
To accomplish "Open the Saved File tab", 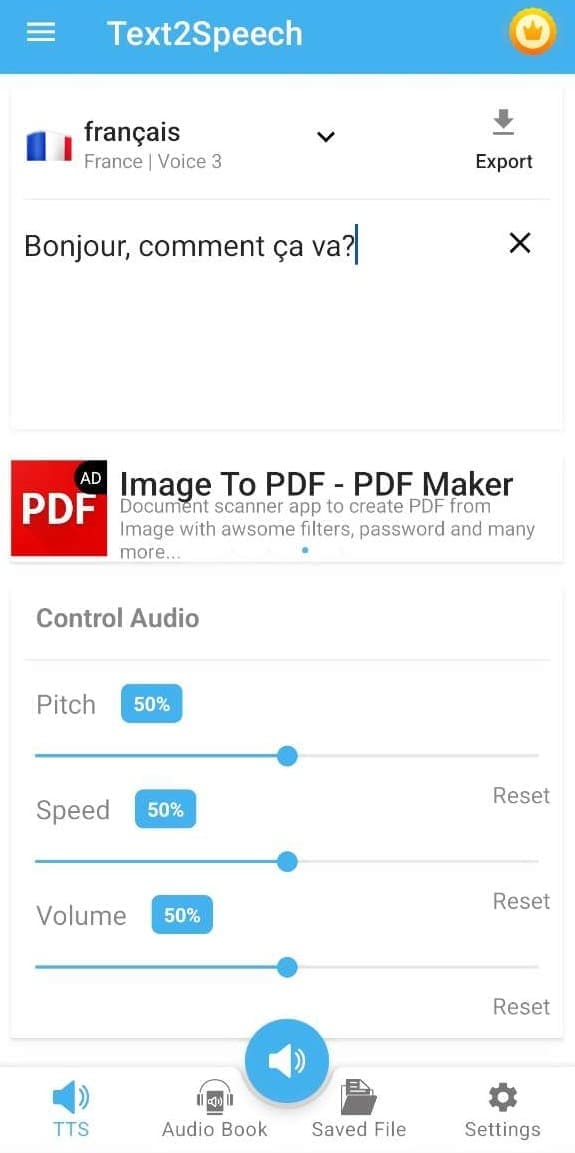I will [359, 1110].
